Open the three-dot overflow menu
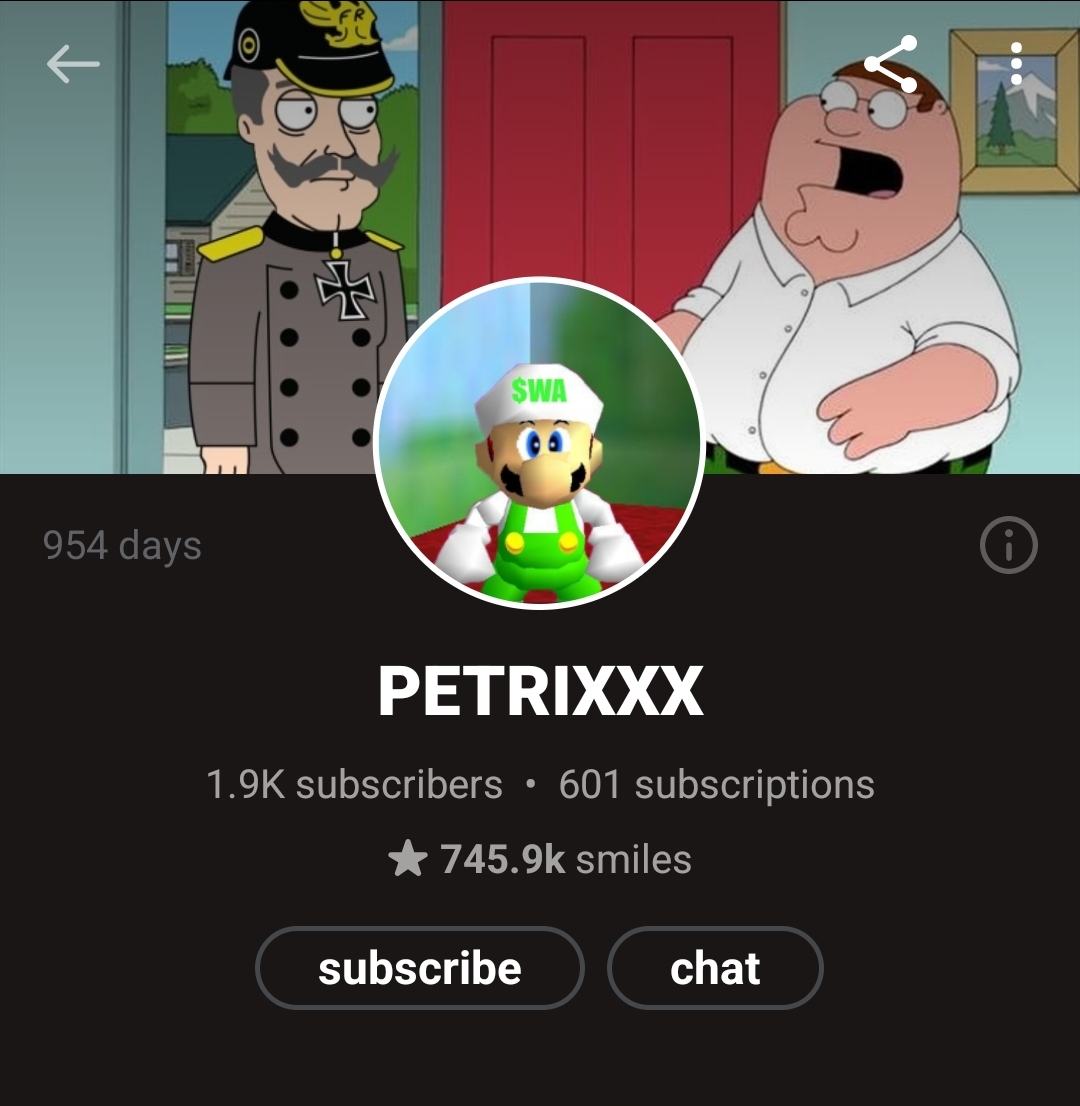This screenshot has height=1106, width=1080. [x=1016, y=65]
